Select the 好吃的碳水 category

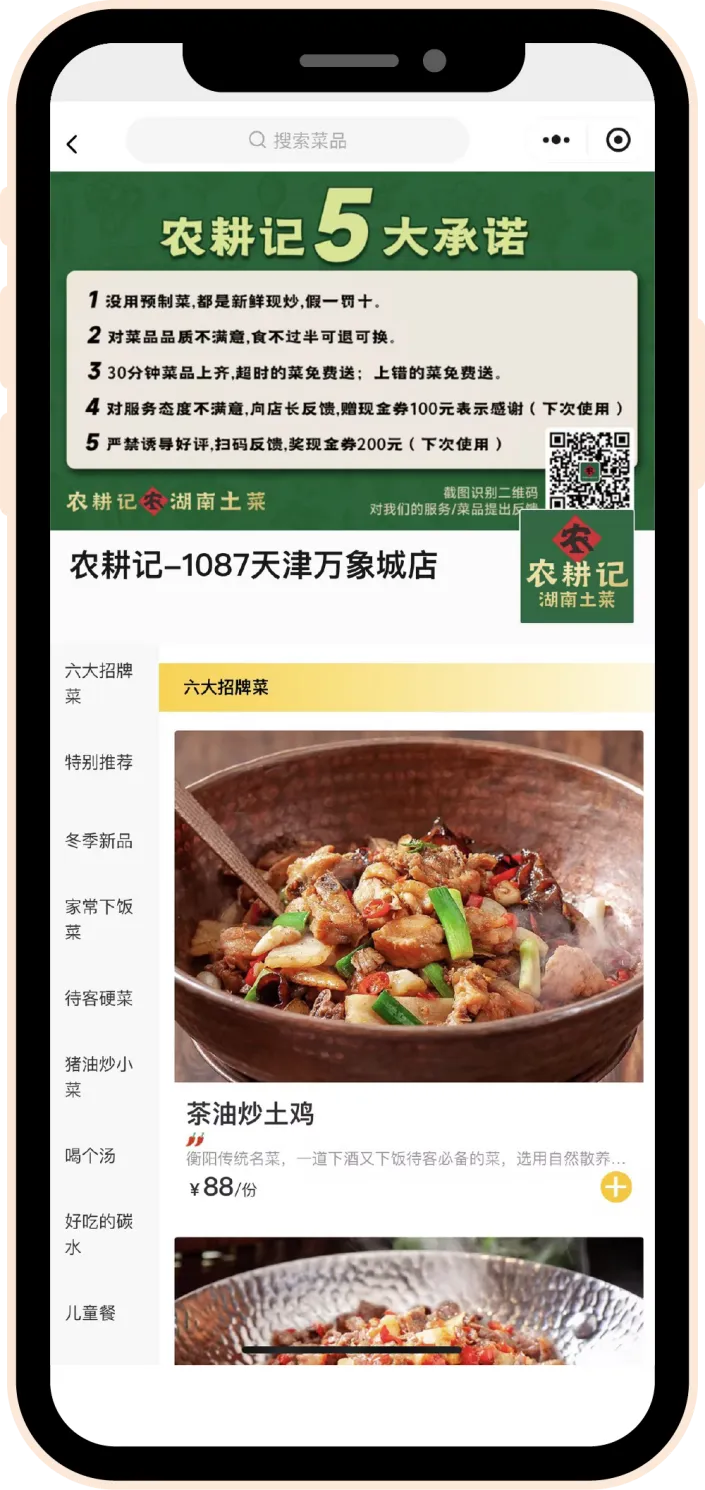(99, 1234)
